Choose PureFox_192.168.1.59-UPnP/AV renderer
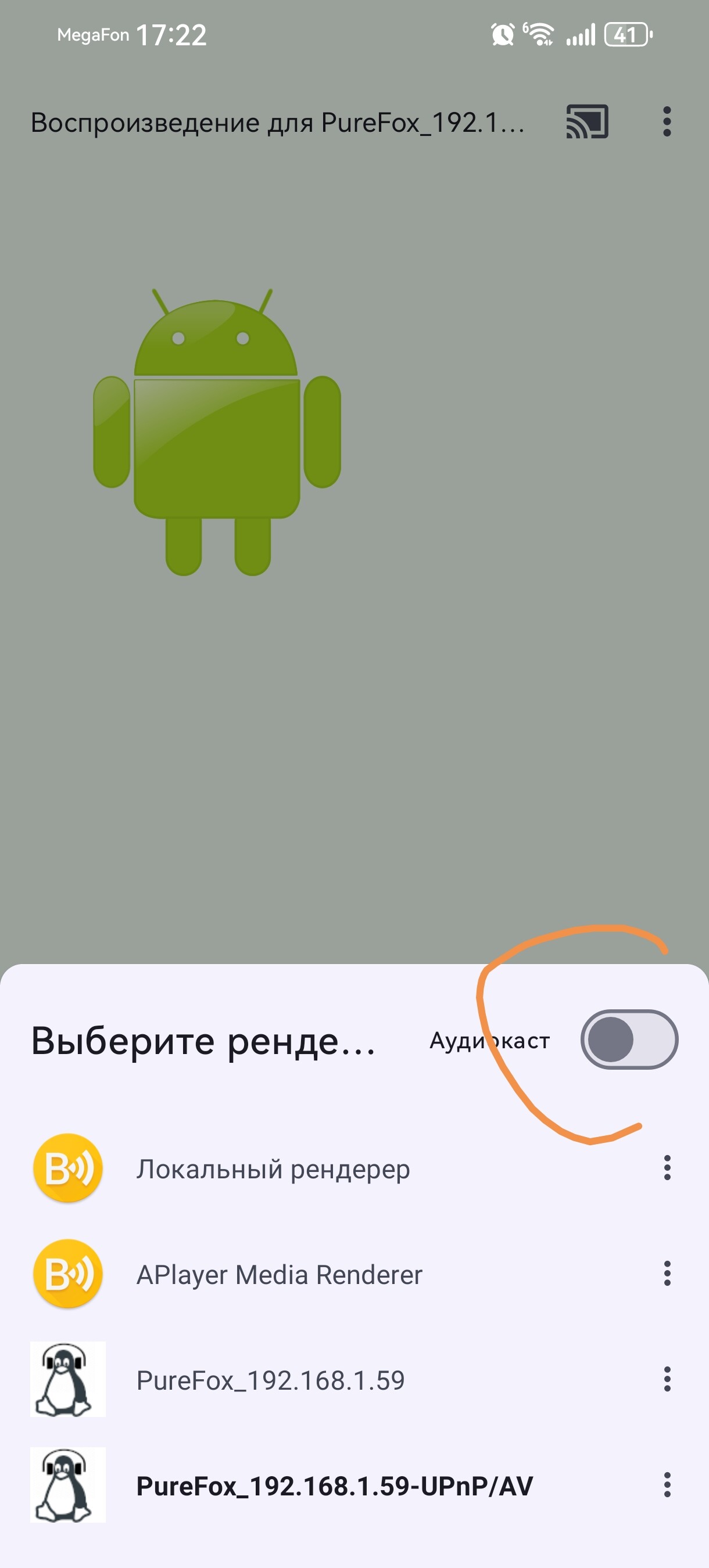Image resolution: width=709 pixels, height=1568 pixels. point(334,1486)
